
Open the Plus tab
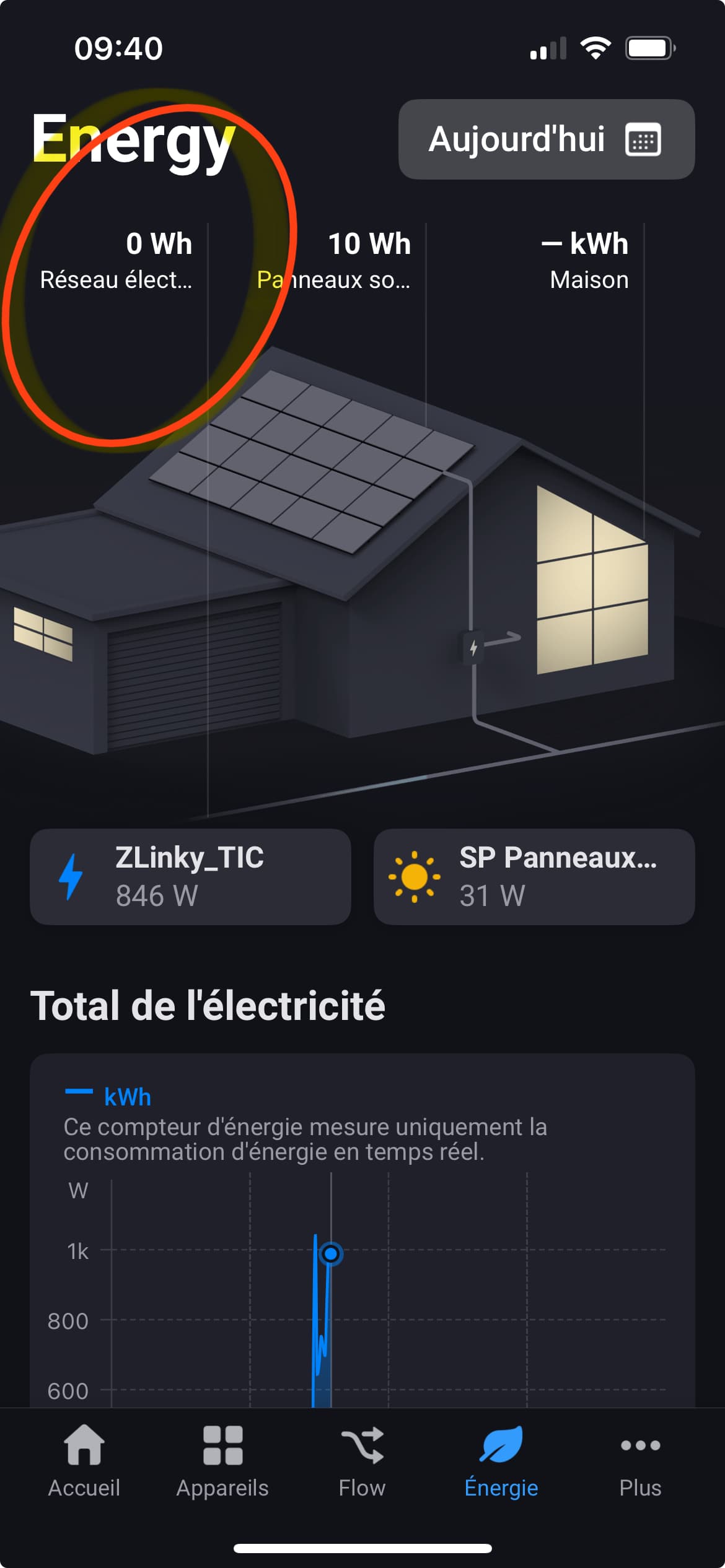640,1461
